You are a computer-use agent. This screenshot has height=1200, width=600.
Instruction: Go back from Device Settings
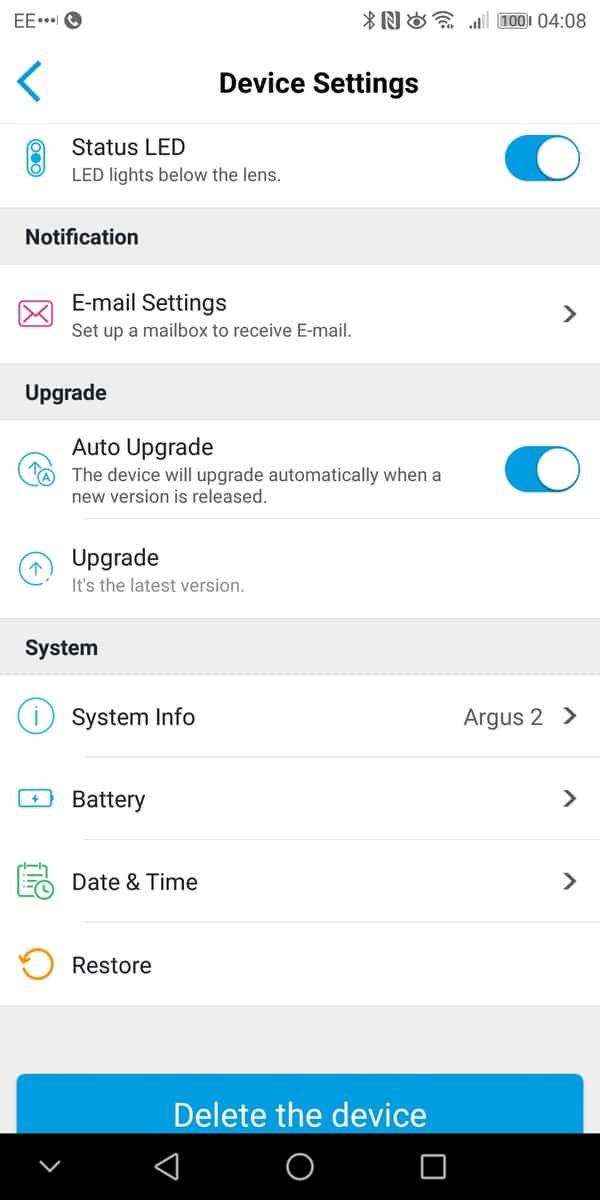click(30, 82)
